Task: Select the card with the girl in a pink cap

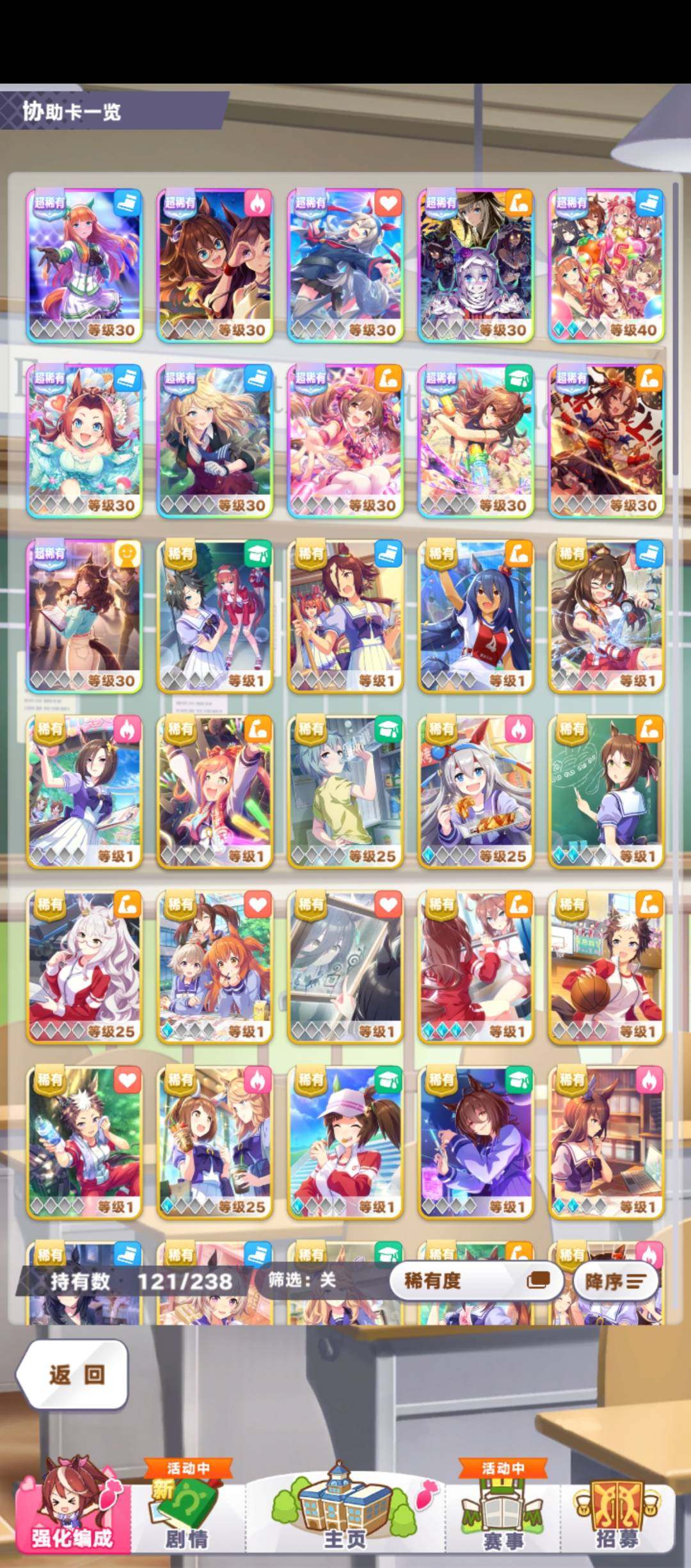Action: [345, 1142]
